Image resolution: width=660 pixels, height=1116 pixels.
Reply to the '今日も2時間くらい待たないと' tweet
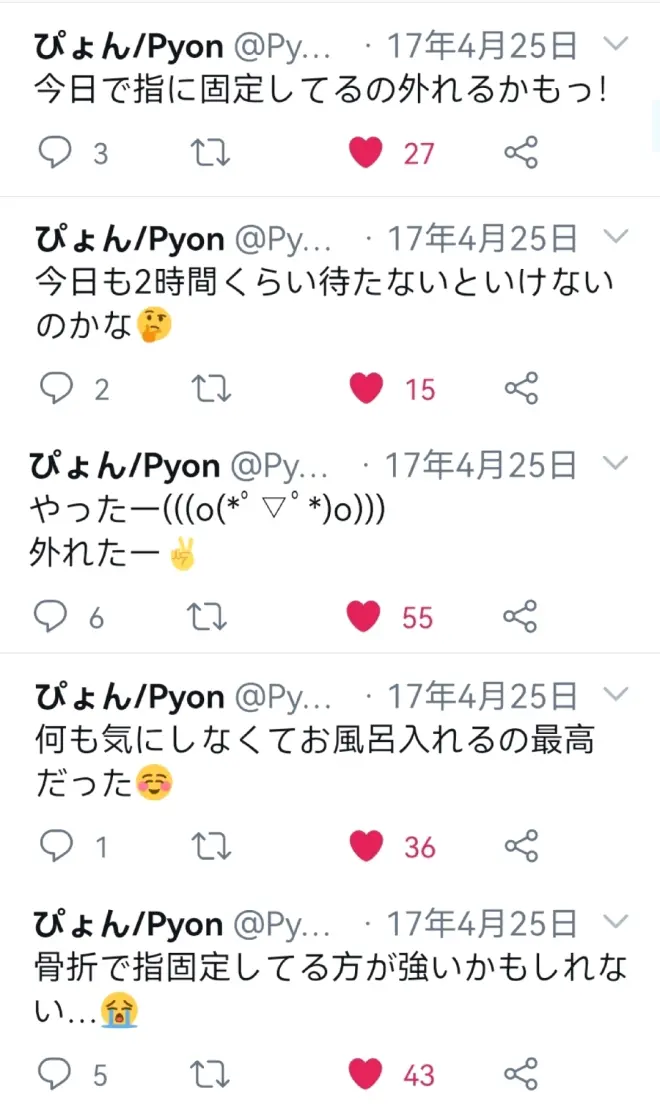pyautogui.click(x=55, y=388)
